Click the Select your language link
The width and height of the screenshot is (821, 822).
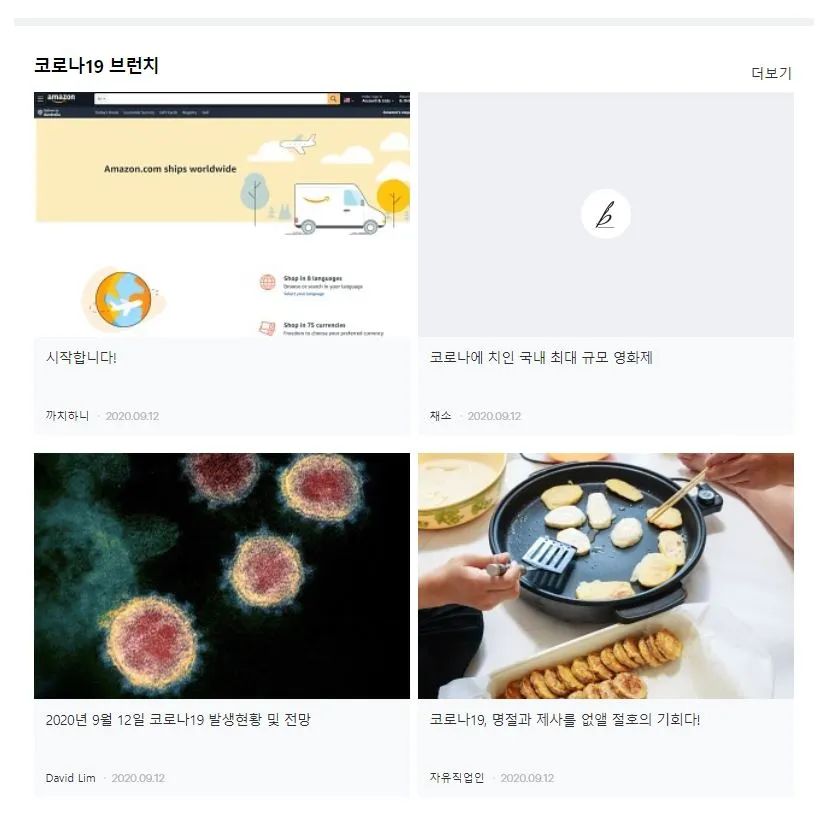click(303, 294)
